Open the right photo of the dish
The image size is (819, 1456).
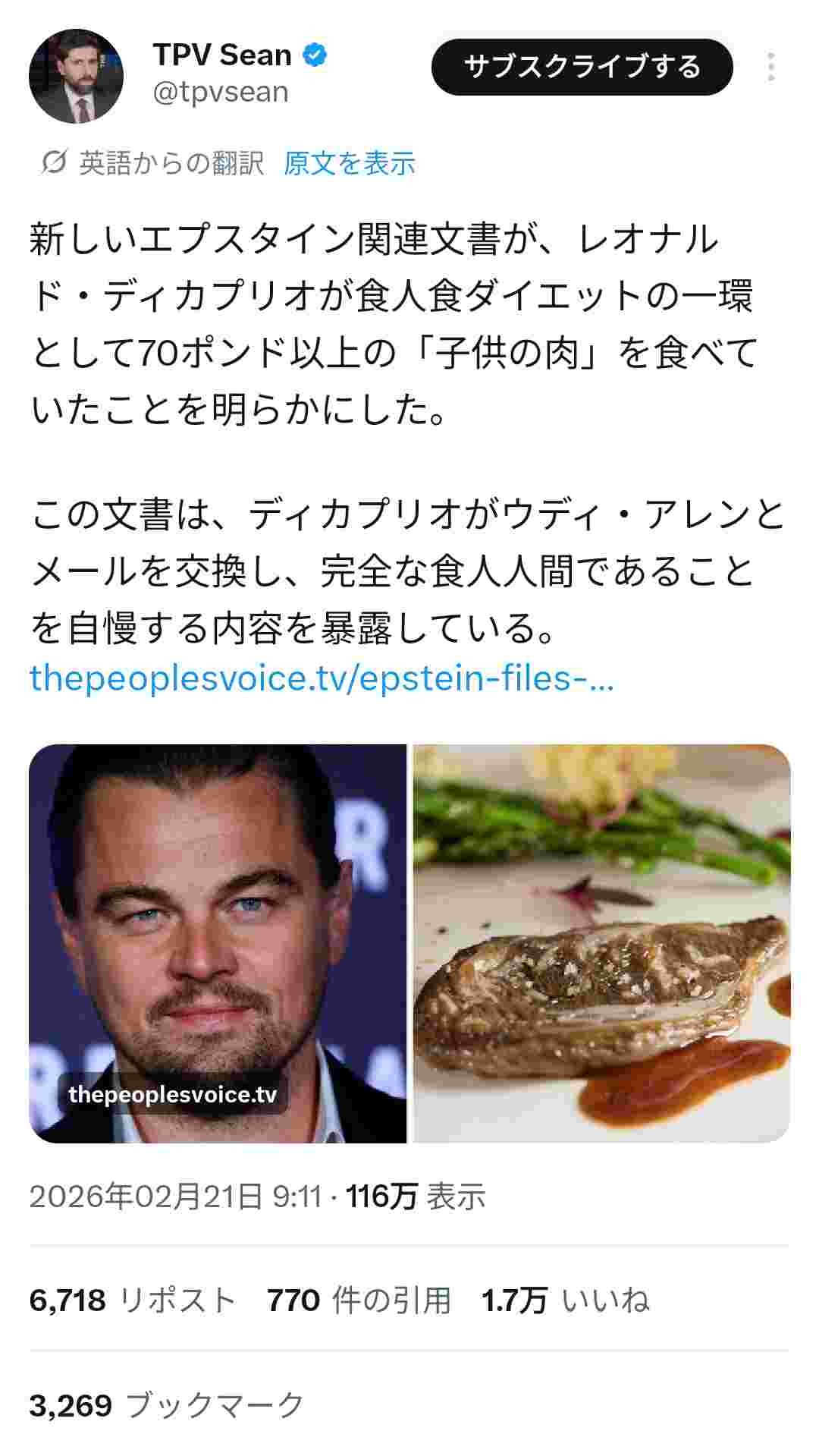pyautogui.click(x=601, y=943)
